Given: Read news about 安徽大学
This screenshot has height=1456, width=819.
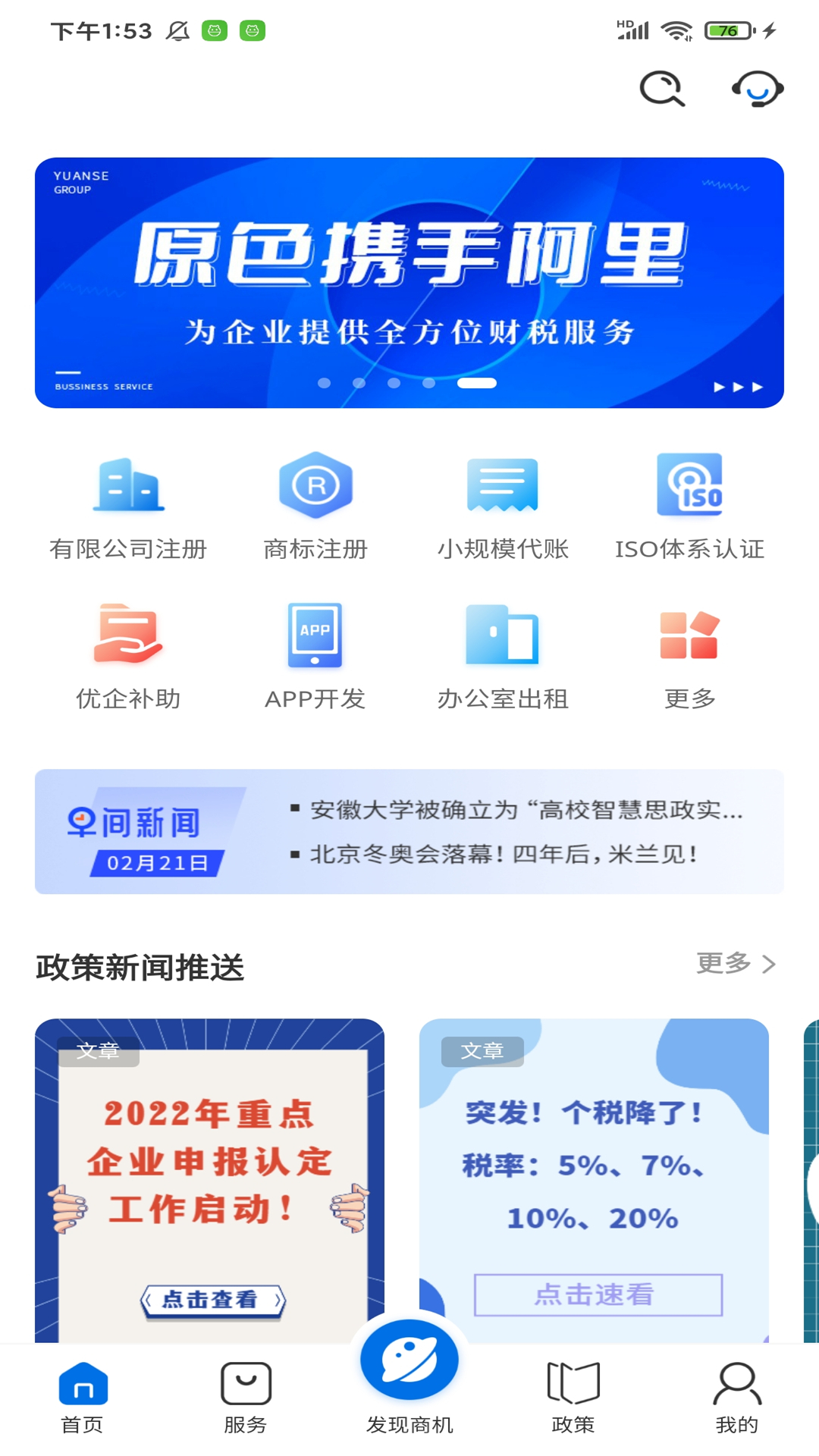Looking at the screenshot, I should coord(518,810).
